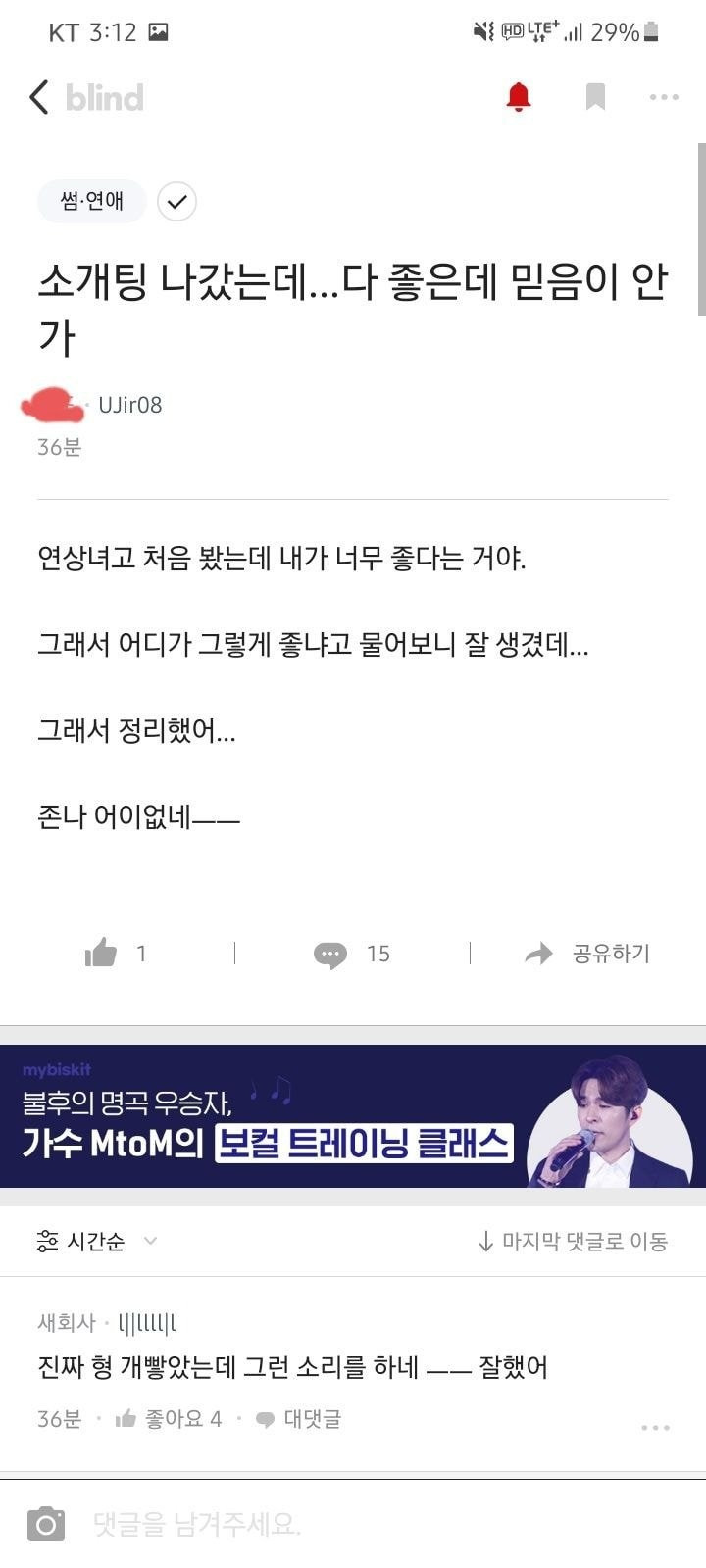Open author UJir08's profile
The image size is (706, 1568).
point(129,405)
